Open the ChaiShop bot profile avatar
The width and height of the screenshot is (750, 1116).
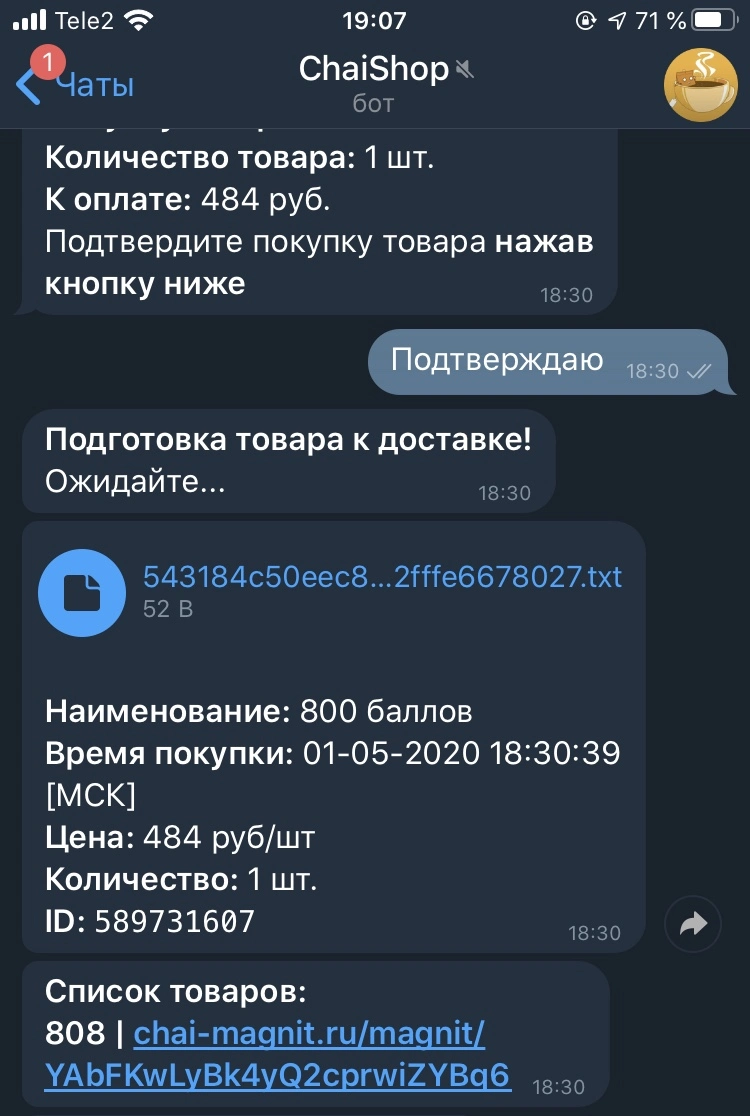(700, 85)
